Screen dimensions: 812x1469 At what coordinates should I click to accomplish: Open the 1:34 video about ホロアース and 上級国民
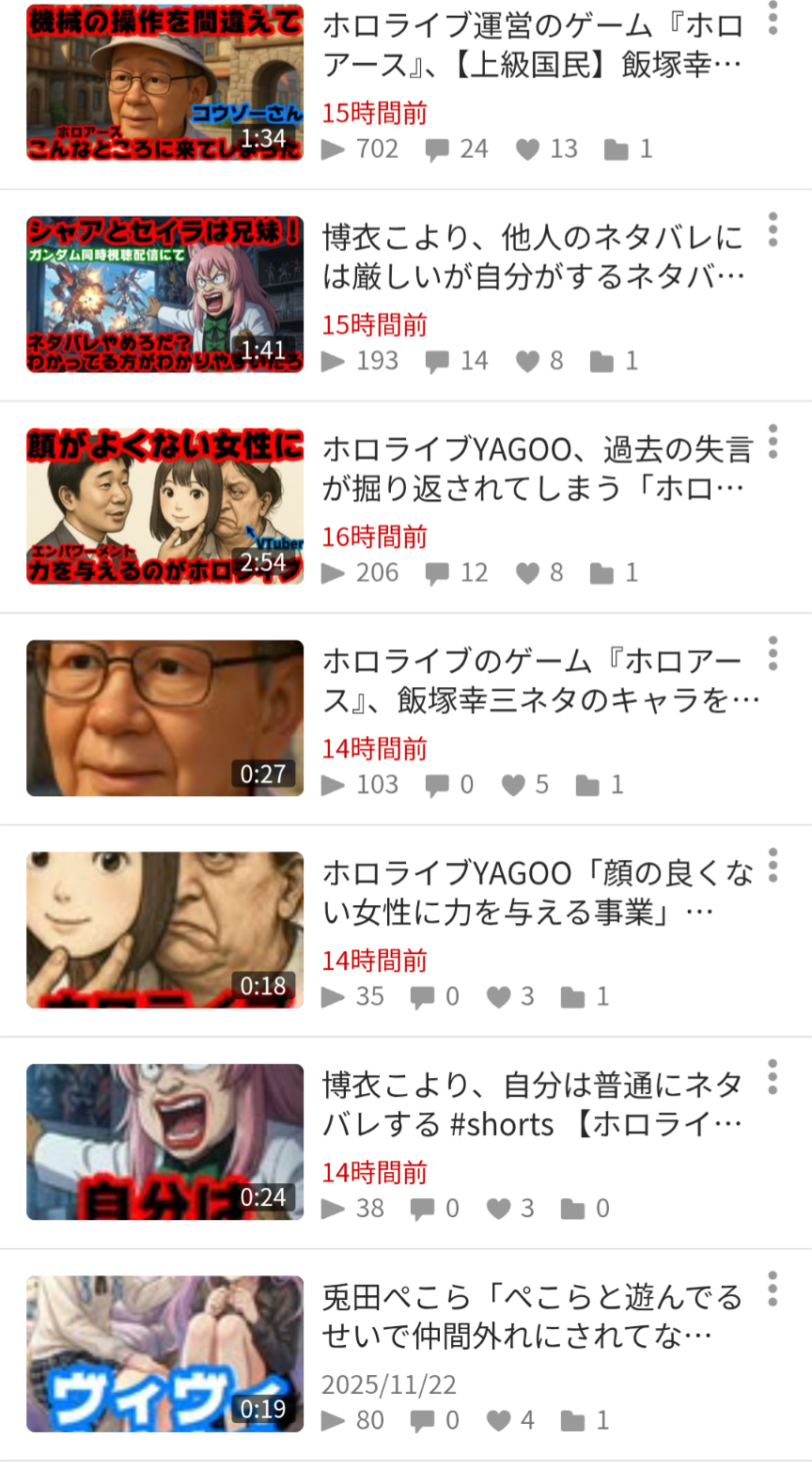pyautogui.click(x=164, y=83)
